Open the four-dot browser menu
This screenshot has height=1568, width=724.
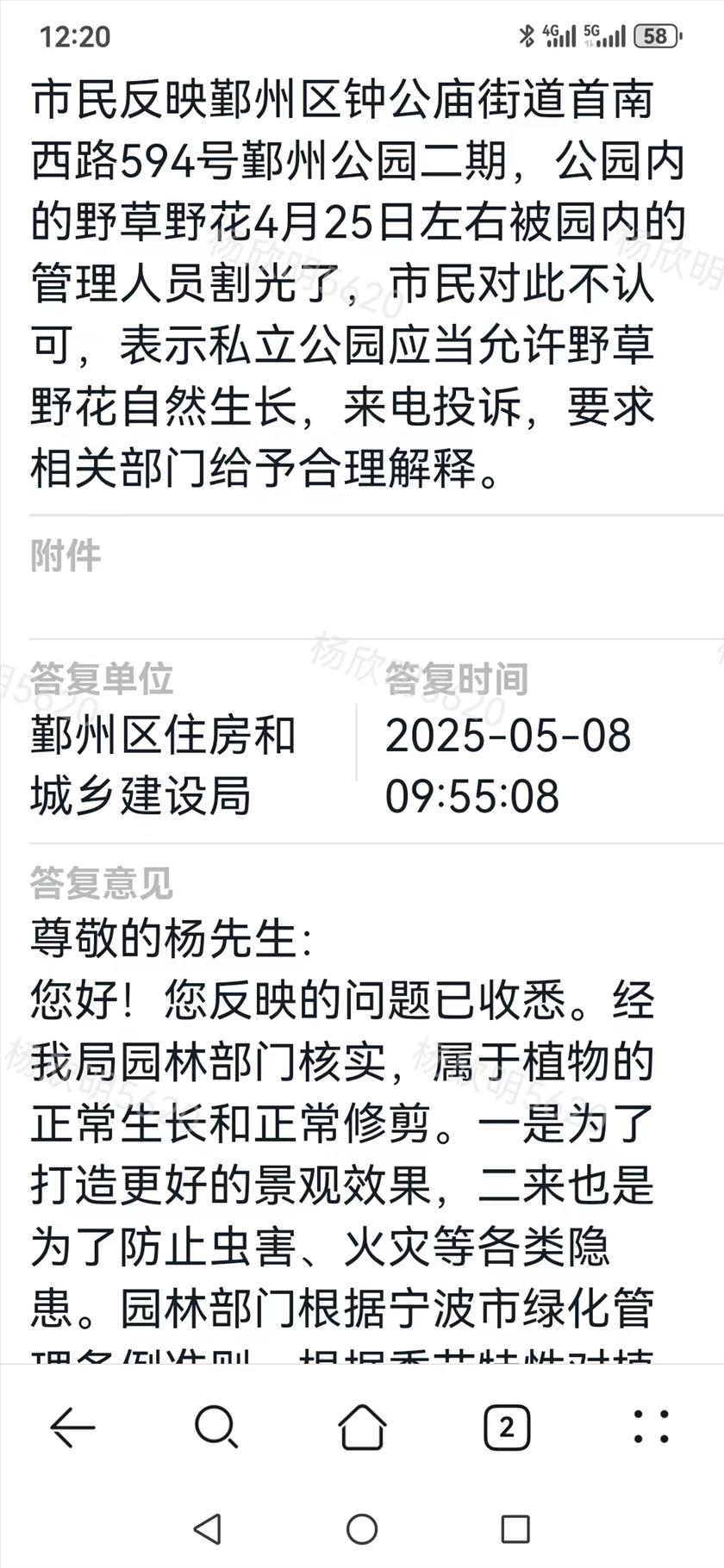click(651, 1427)
